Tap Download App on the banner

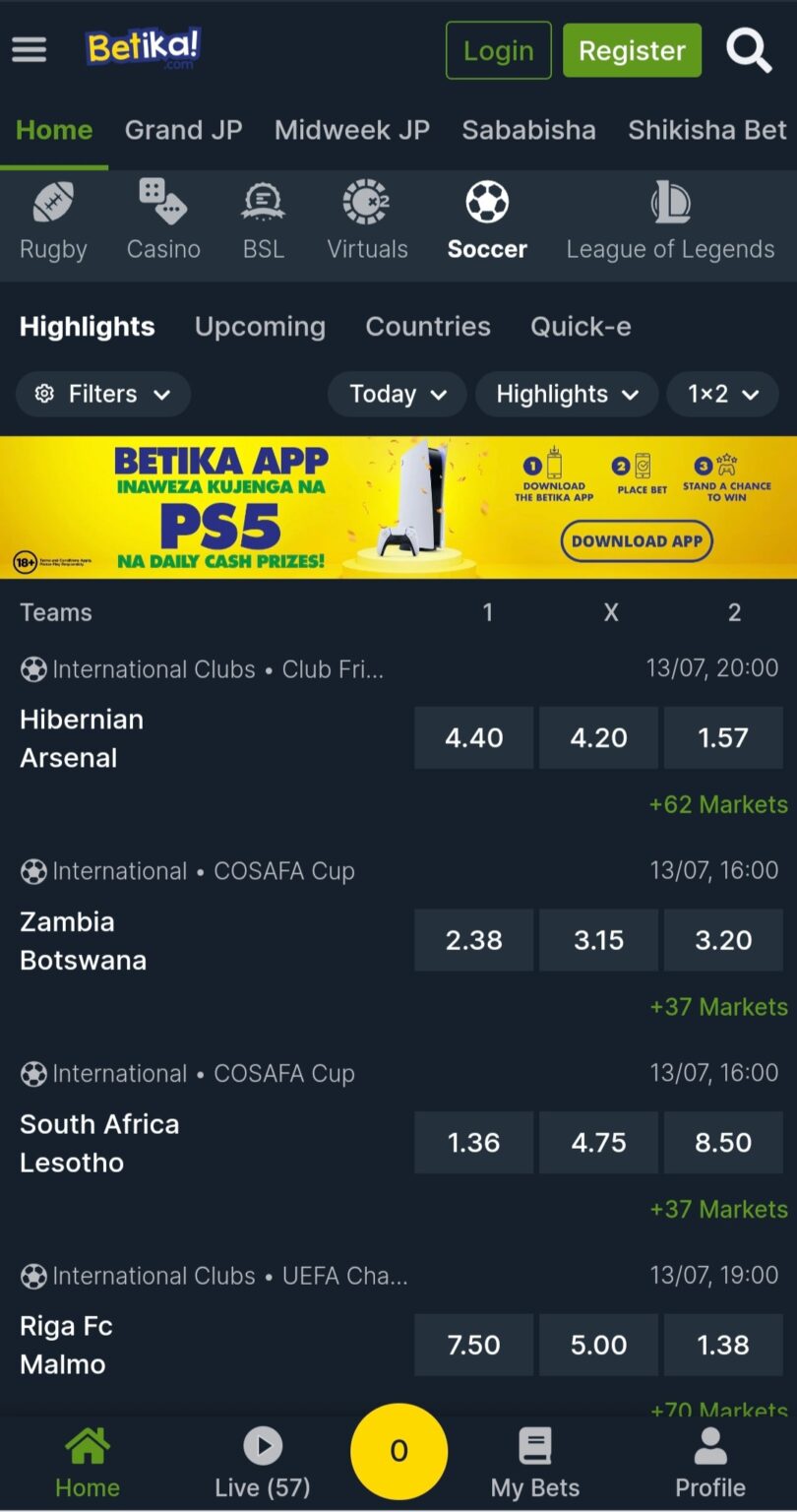(637, 540)
